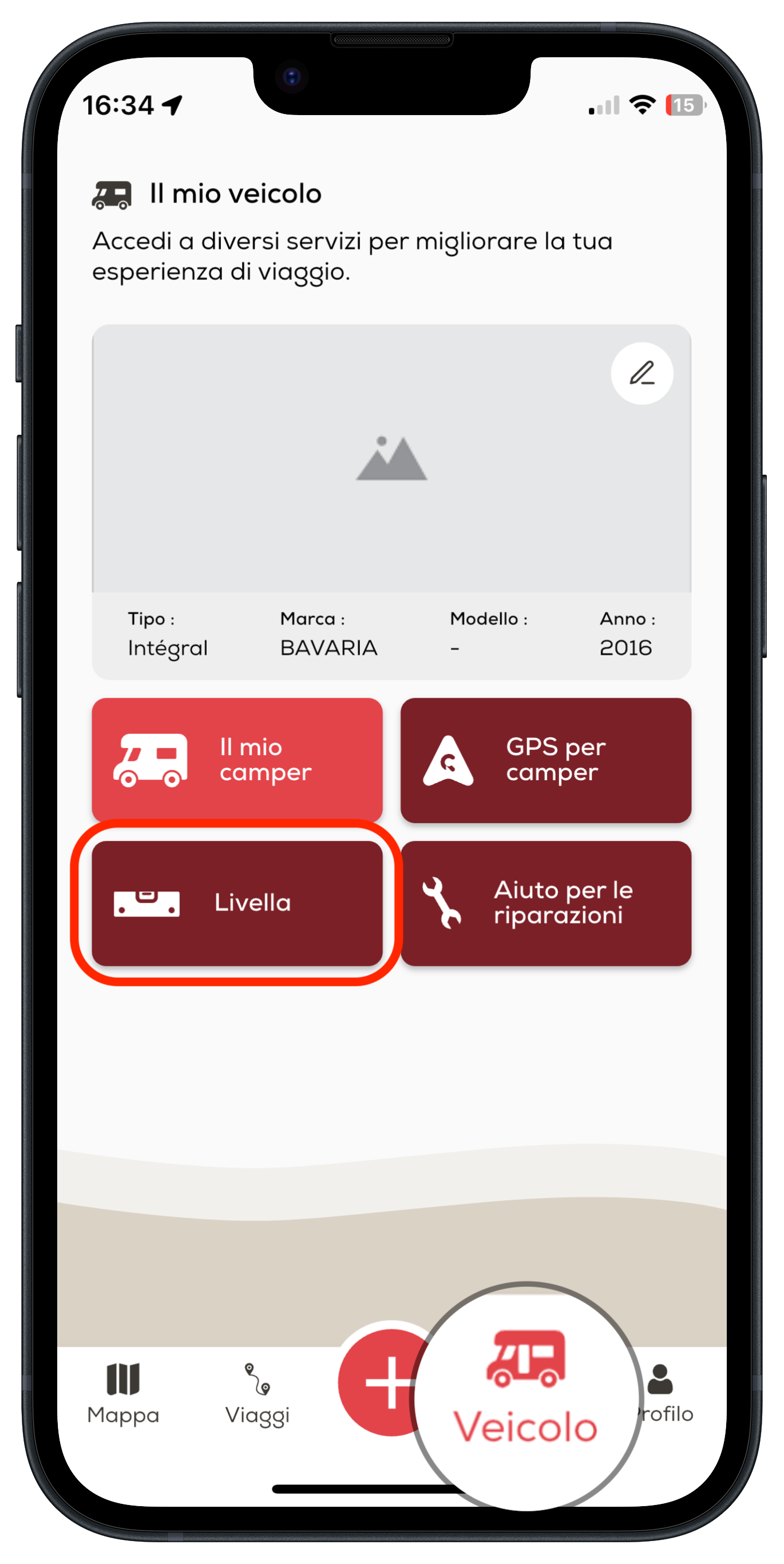Open the Il mio camper section

point(237,760)
